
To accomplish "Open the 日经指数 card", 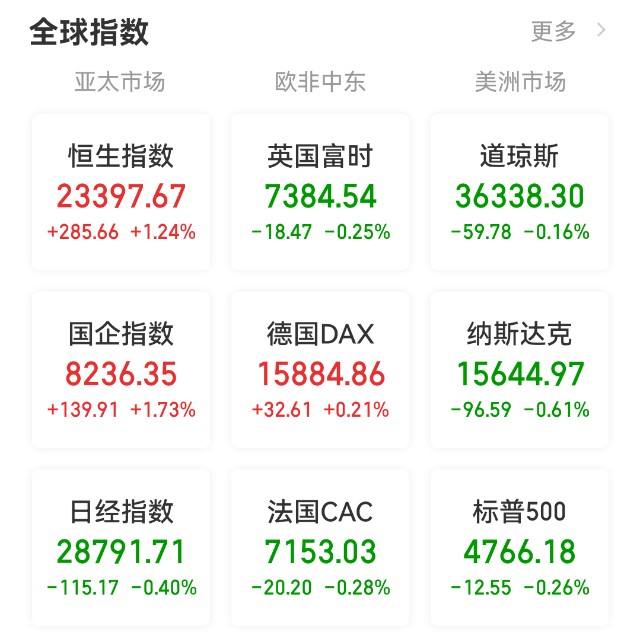I will pos(121,548).
